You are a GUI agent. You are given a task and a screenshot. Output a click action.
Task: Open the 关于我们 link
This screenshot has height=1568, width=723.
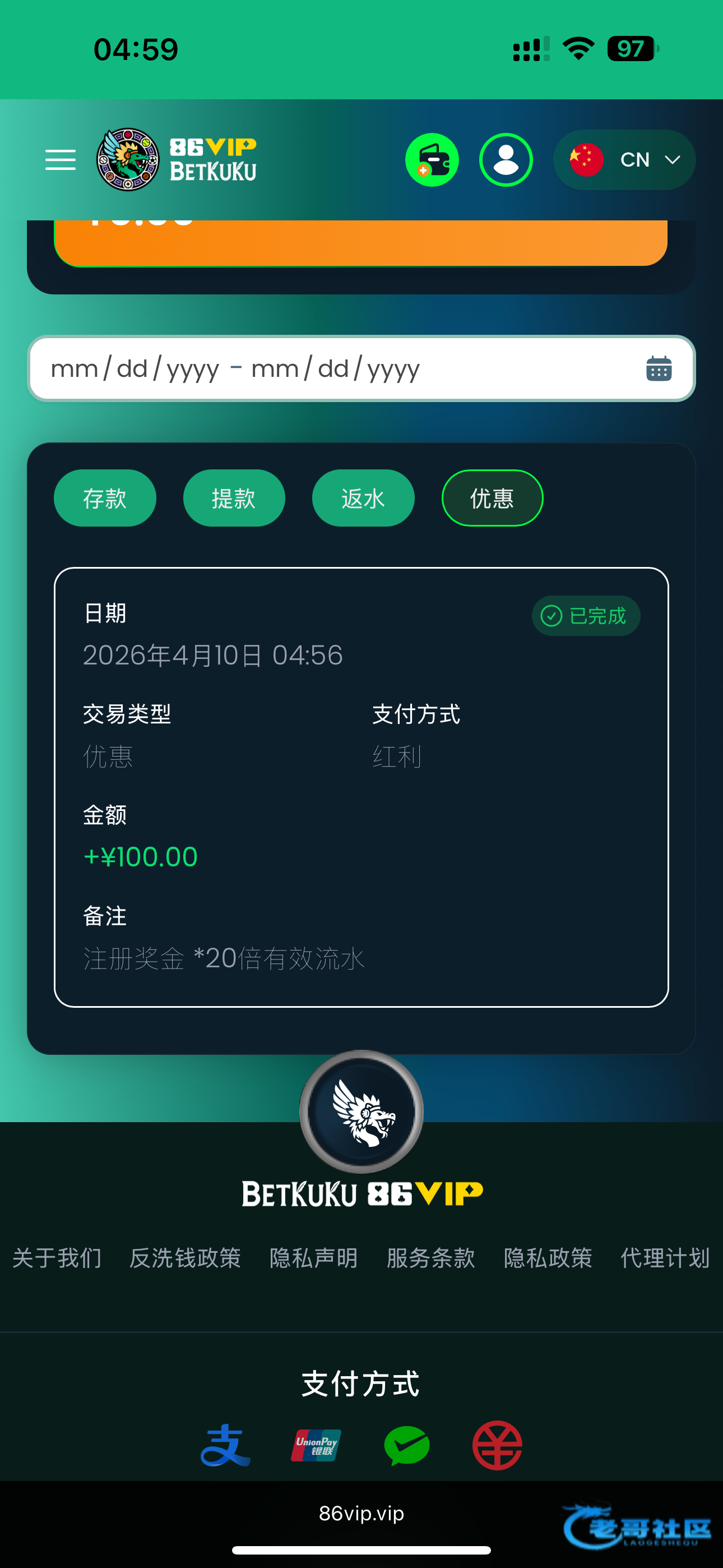click(57, 1257)
